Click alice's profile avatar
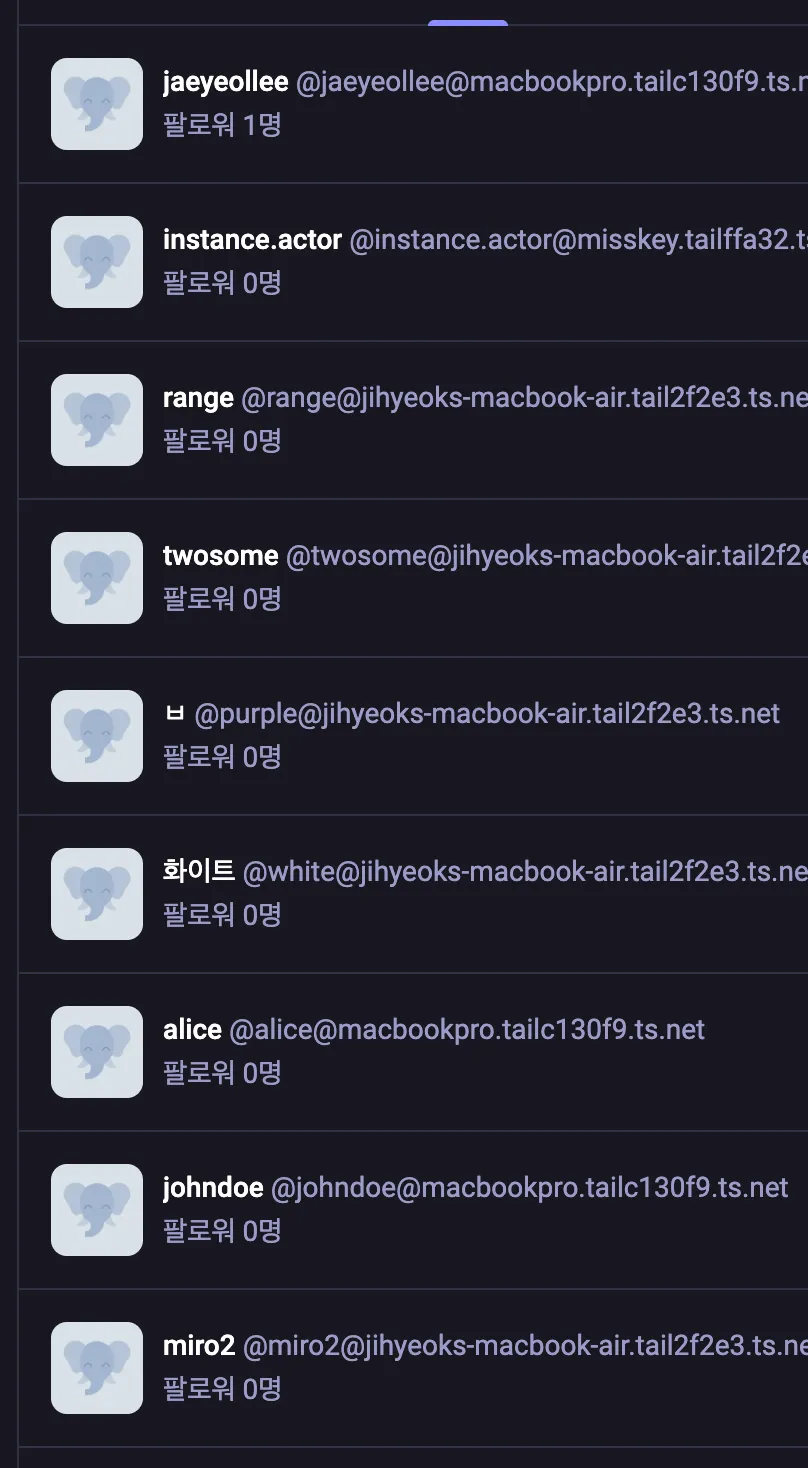 click(x=96, y=1052)
